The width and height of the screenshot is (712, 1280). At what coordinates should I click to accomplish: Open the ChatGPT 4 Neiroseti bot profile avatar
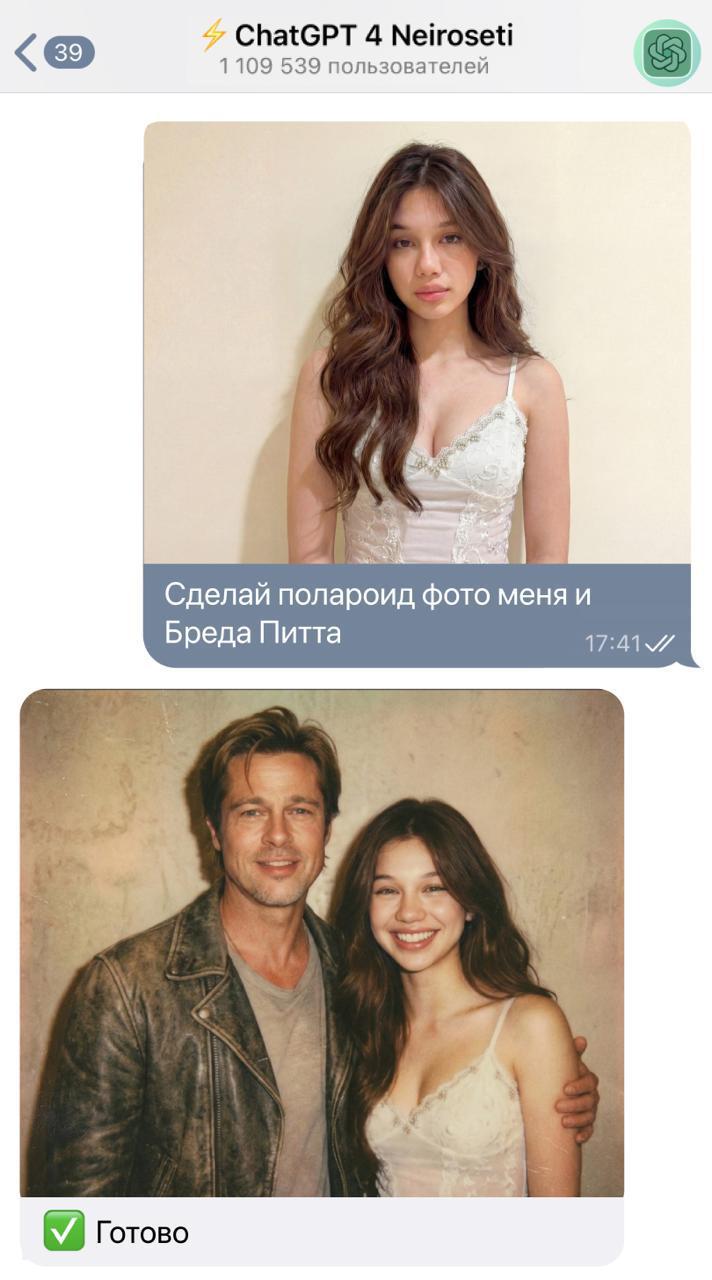pyautogui.click(x=667, y=53)
